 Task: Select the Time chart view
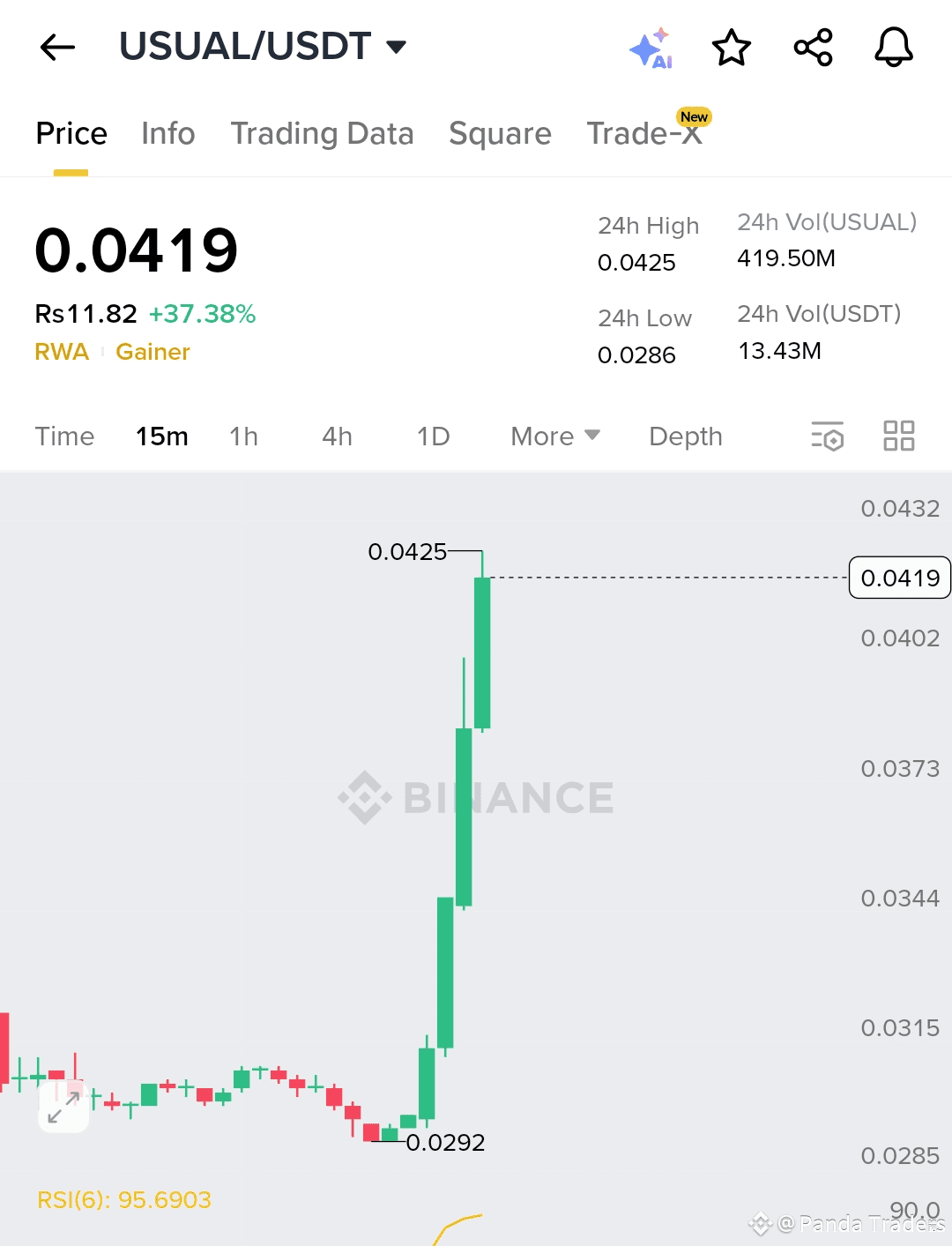64,436
